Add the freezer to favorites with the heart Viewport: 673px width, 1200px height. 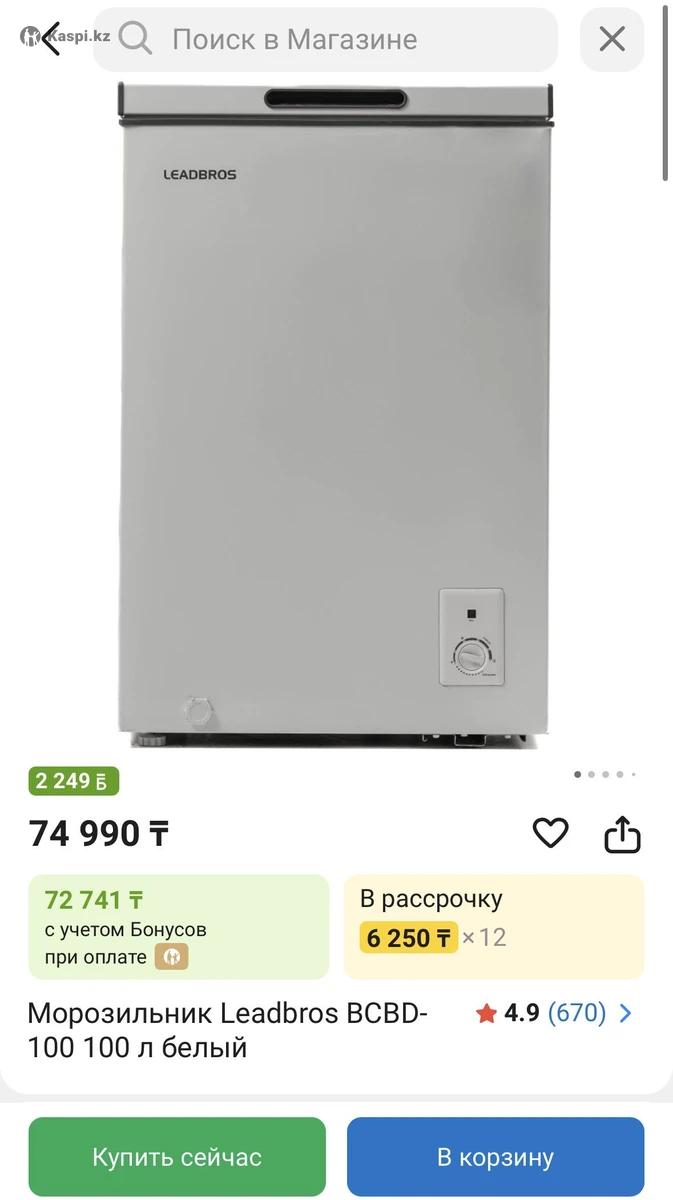[550, 833]
